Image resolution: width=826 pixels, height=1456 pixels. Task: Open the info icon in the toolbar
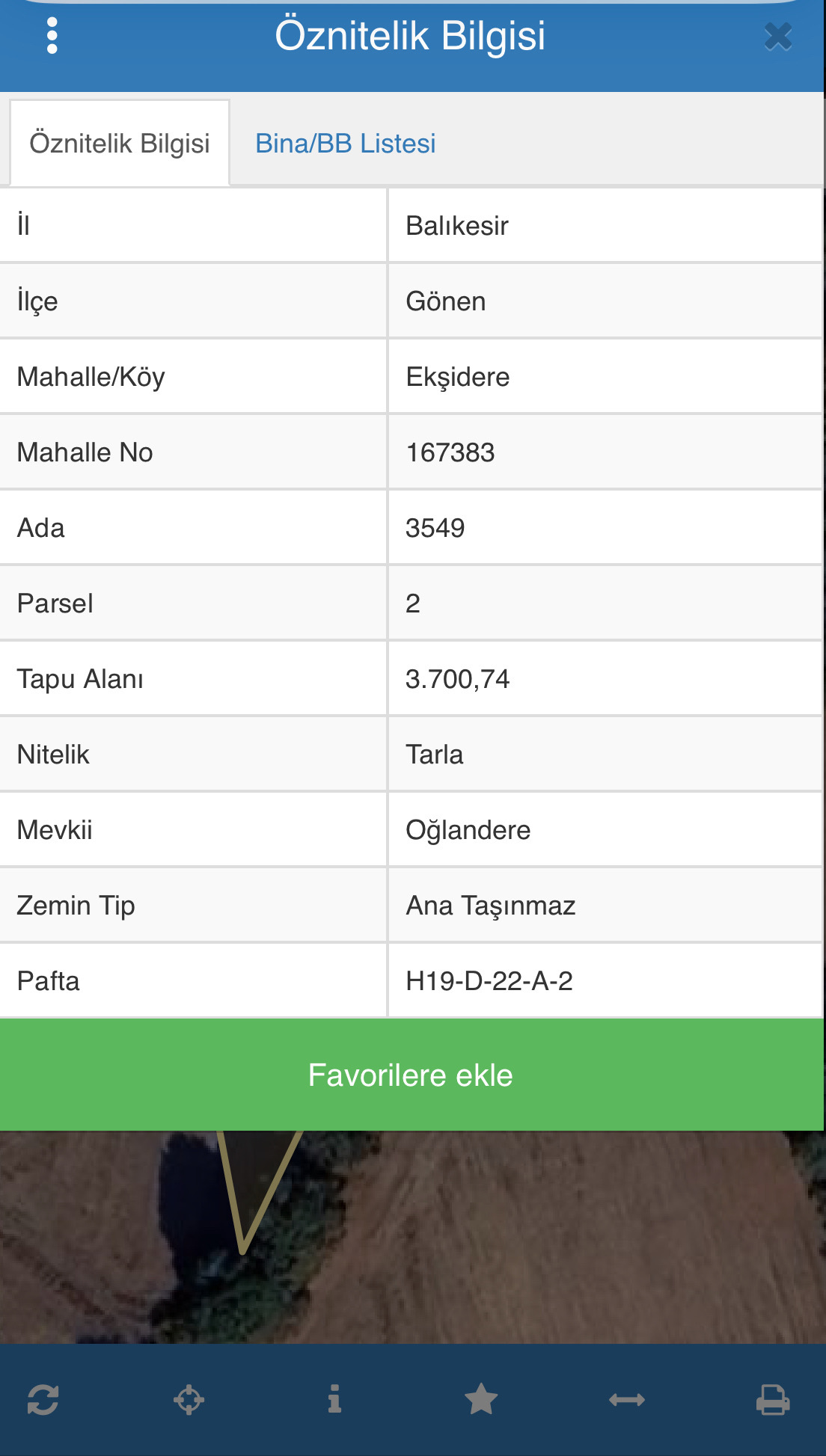(x=334, y=1400)
